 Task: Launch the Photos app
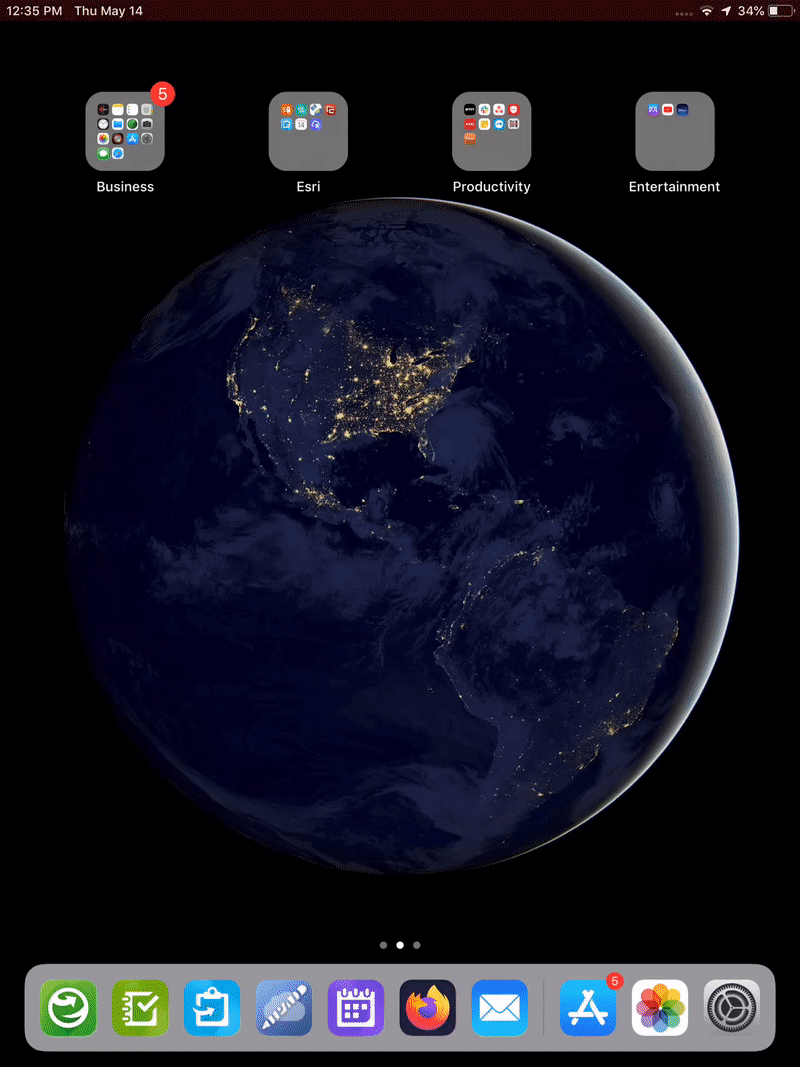(x=660, y=1008)
